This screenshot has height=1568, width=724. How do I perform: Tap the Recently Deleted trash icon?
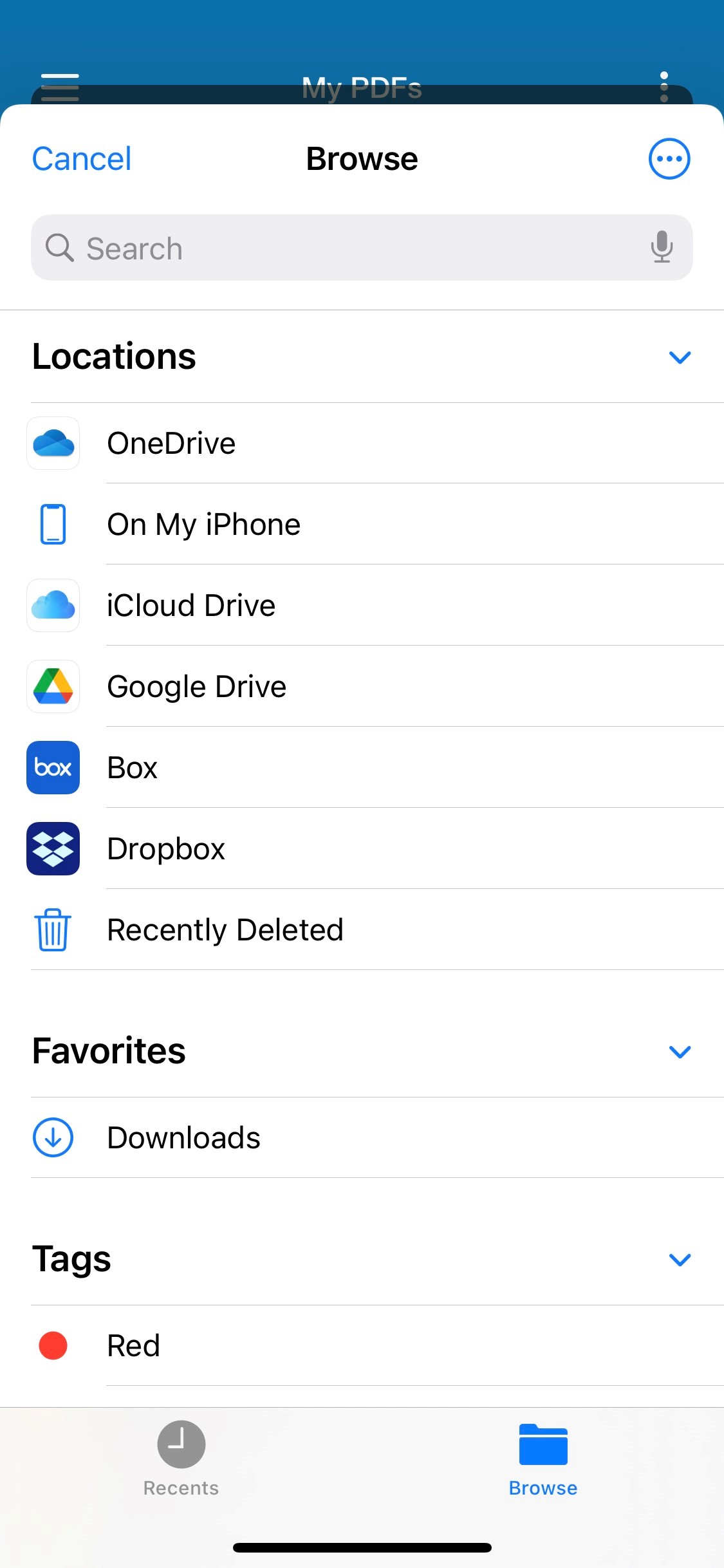point(53,930)
